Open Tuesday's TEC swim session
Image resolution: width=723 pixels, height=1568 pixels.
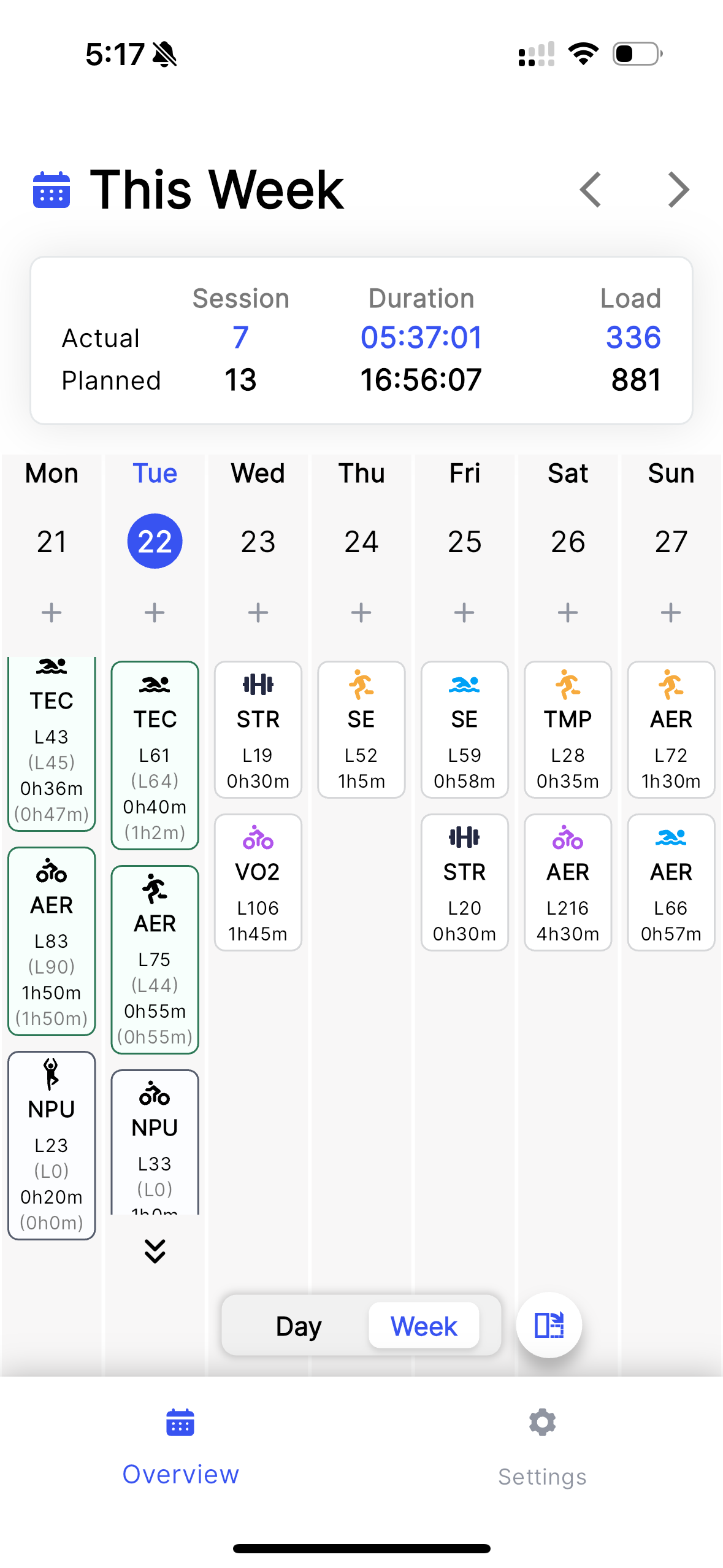tap(155, 755)
